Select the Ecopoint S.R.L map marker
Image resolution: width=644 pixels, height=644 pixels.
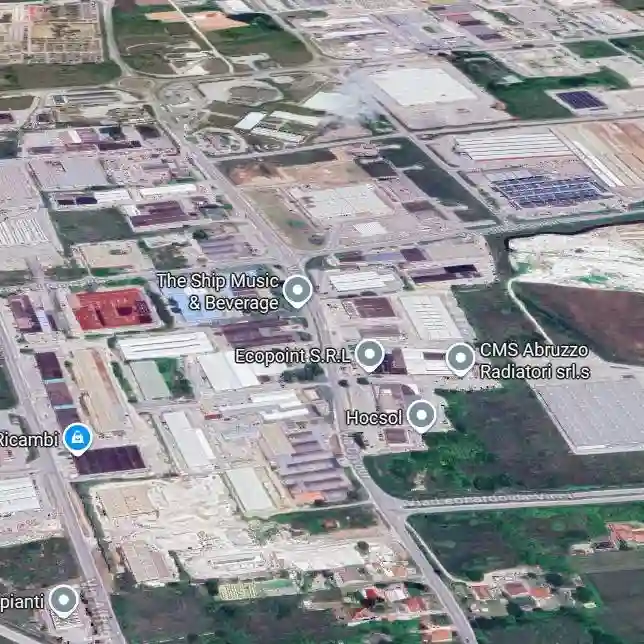click(370, 354)
